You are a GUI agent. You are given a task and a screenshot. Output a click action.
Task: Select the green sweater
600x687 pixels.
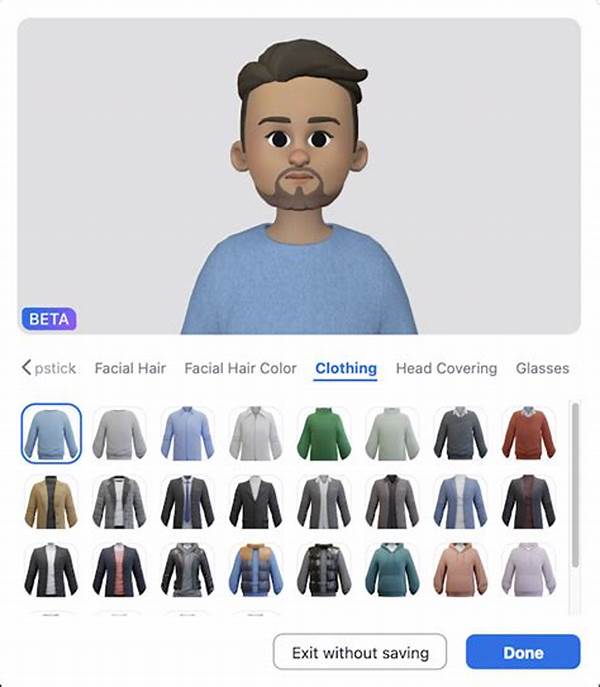pyautogui.click(x=324, y=433)
